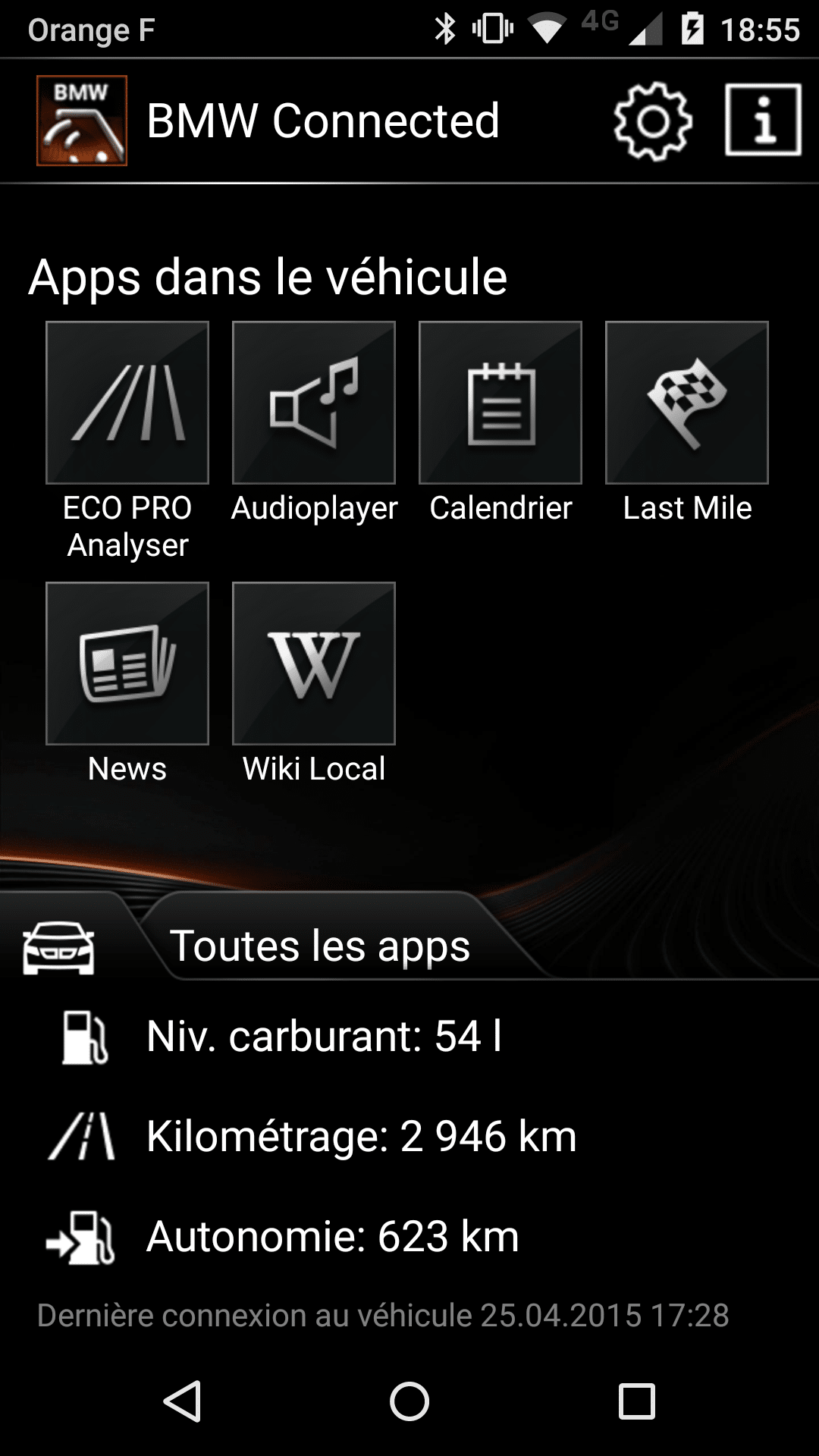819x1456 pixels.
Task: Switch to the Toutes les apps tab
Action: click(x=320, y=946)
